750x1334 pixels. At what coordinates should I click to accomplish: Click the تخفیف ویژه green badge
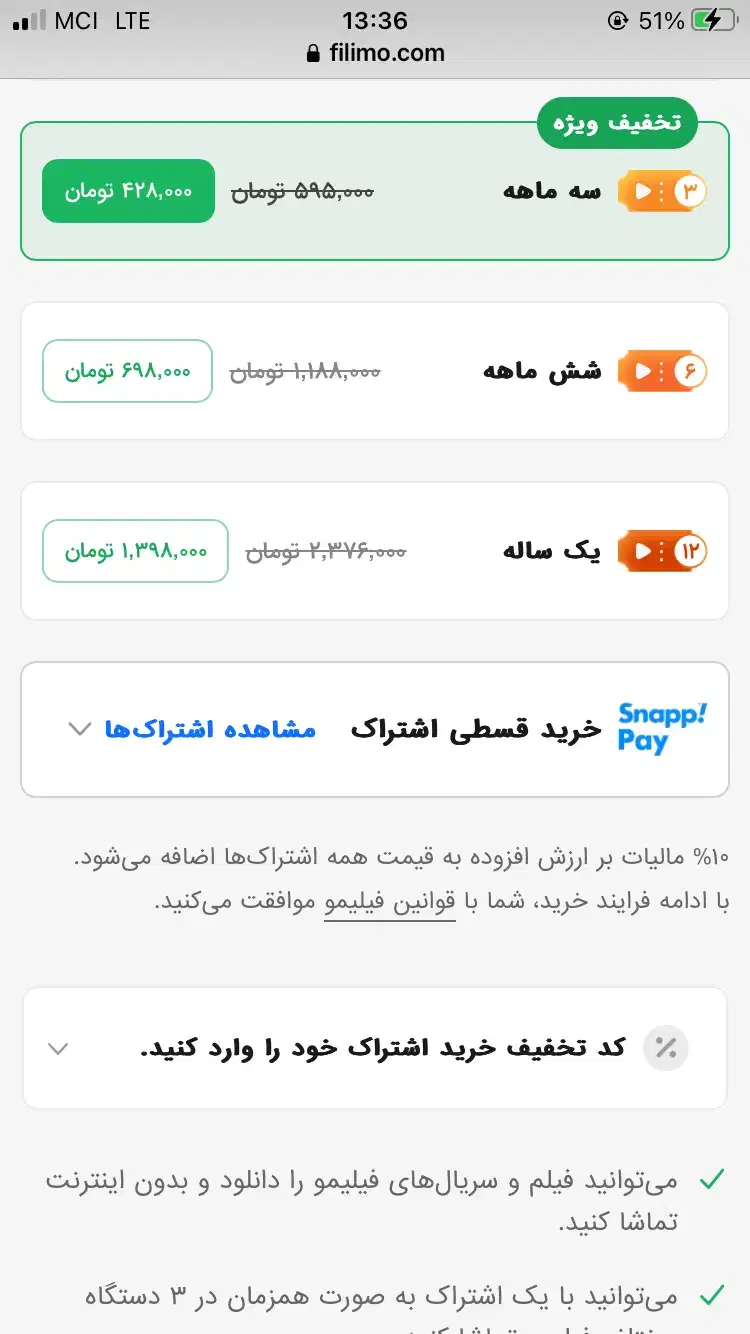pyautogui.click(x=616, y=122)
